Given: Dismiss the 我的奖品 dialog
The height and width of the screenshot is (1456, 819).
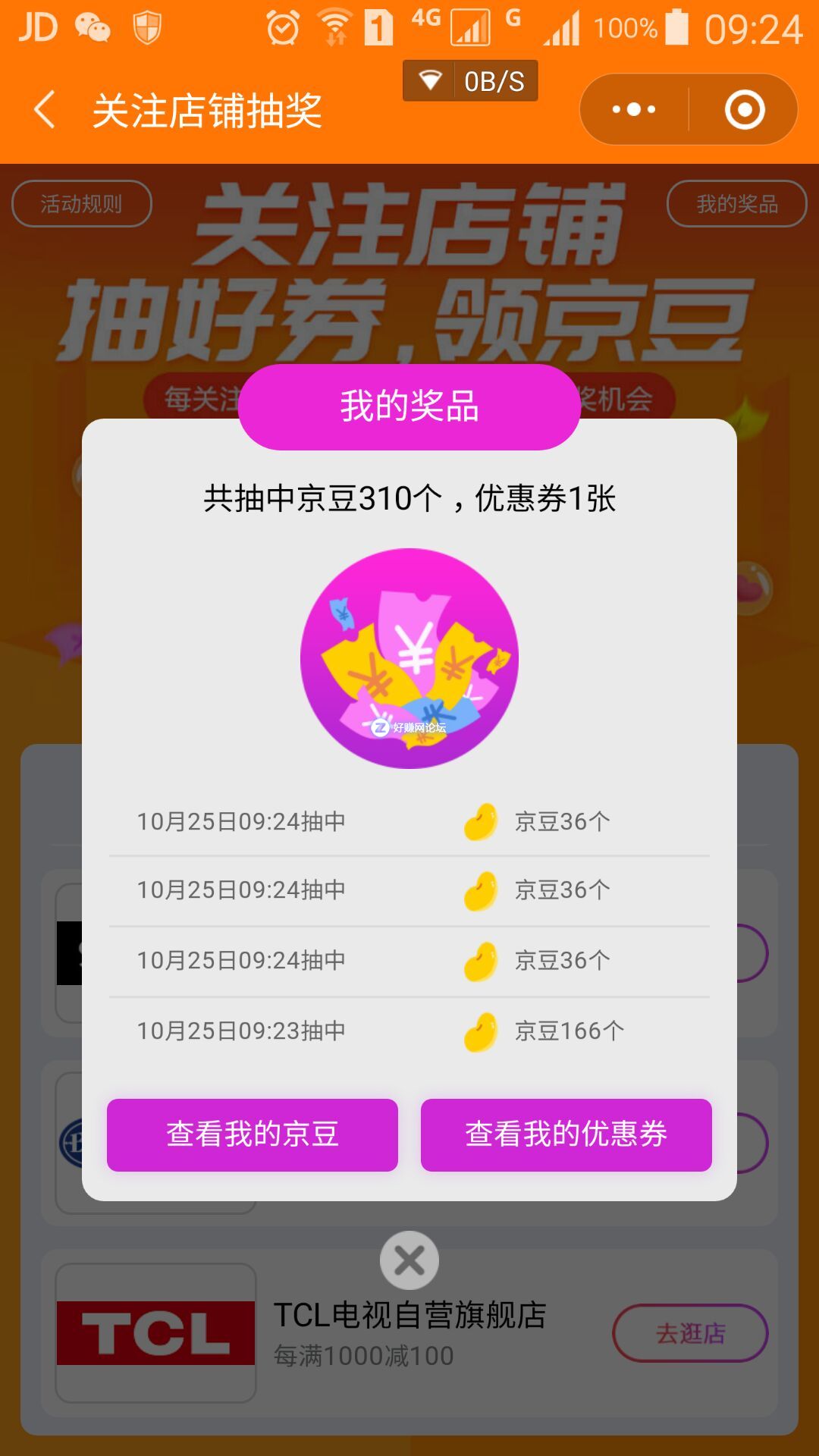Looking at the screenshot, I should [409, 1260].
